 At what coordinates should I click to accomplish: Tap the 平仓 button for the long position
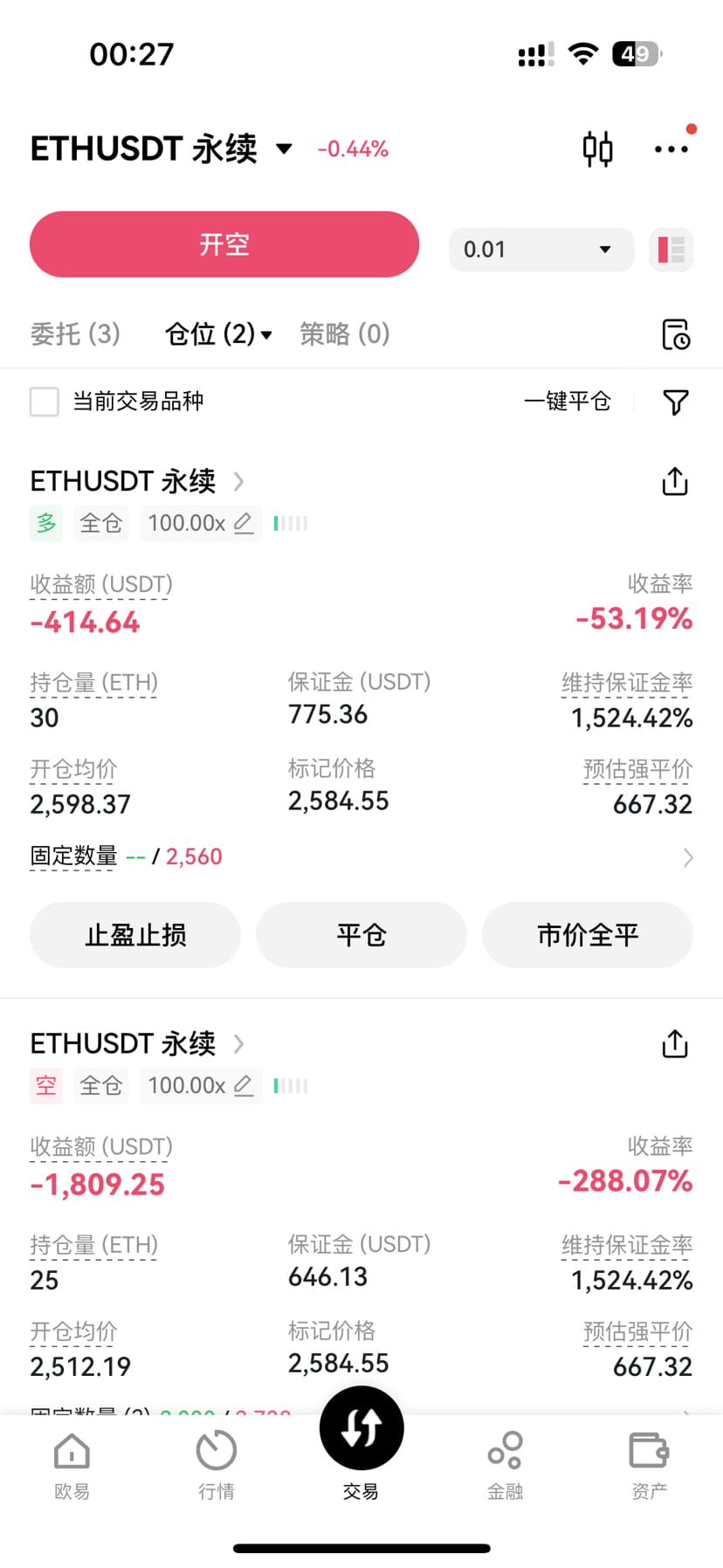pyautogui.click(x=361, y=935)
